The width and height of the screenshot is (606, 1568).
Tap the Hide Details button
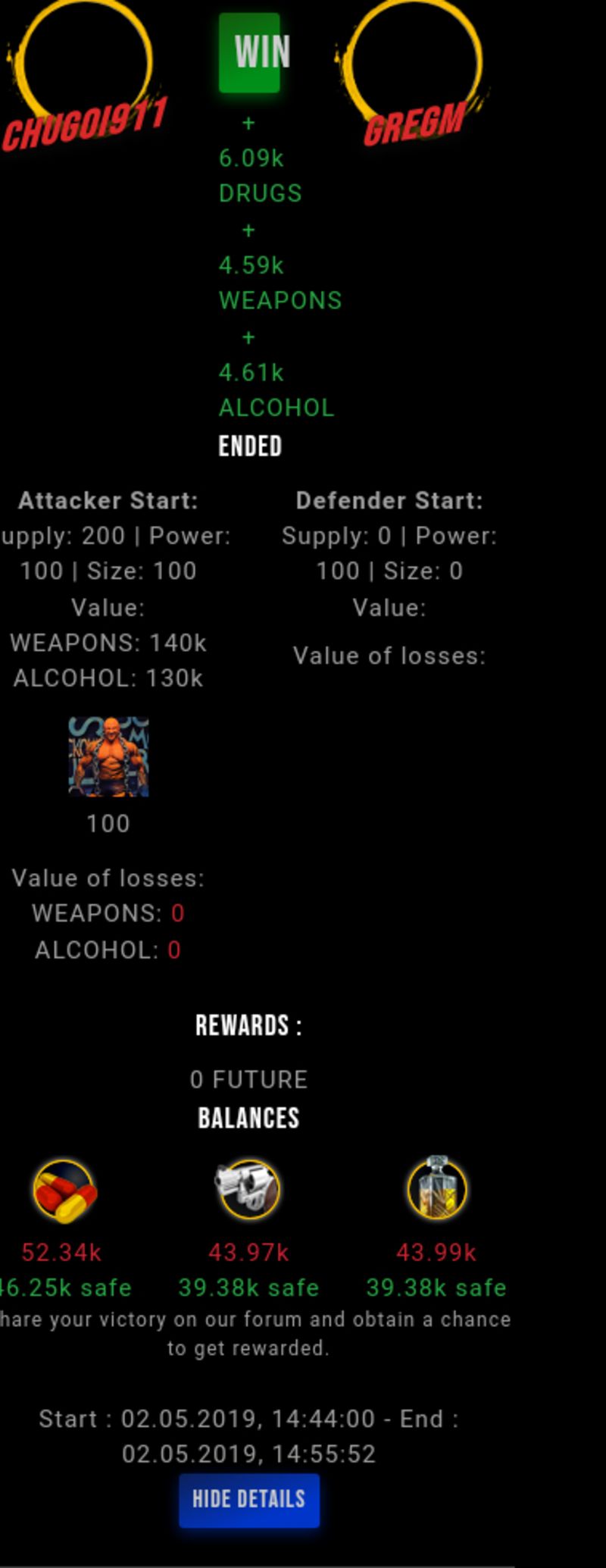point(248,1500)
